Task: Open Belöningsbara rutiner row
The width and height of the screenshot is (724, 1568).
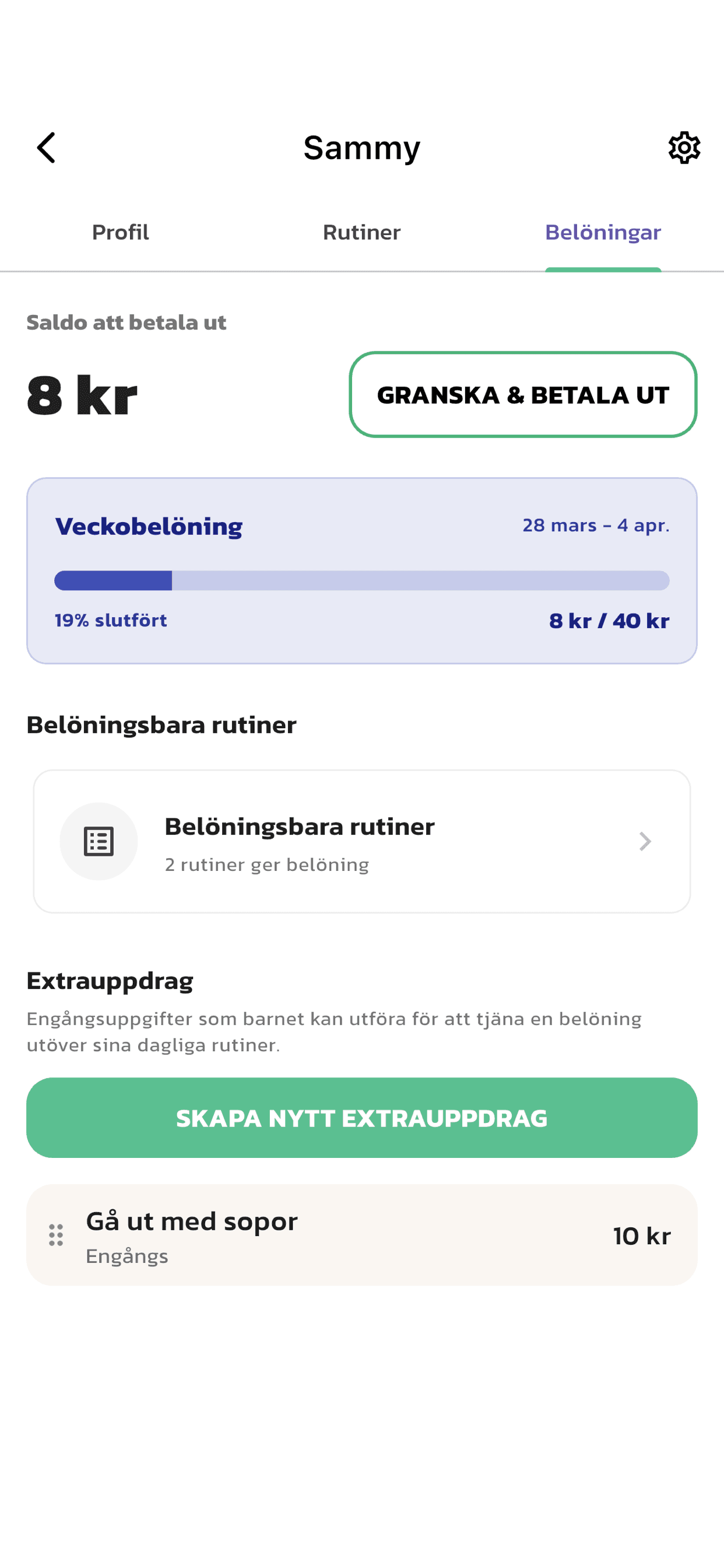Action: point(361,841)
